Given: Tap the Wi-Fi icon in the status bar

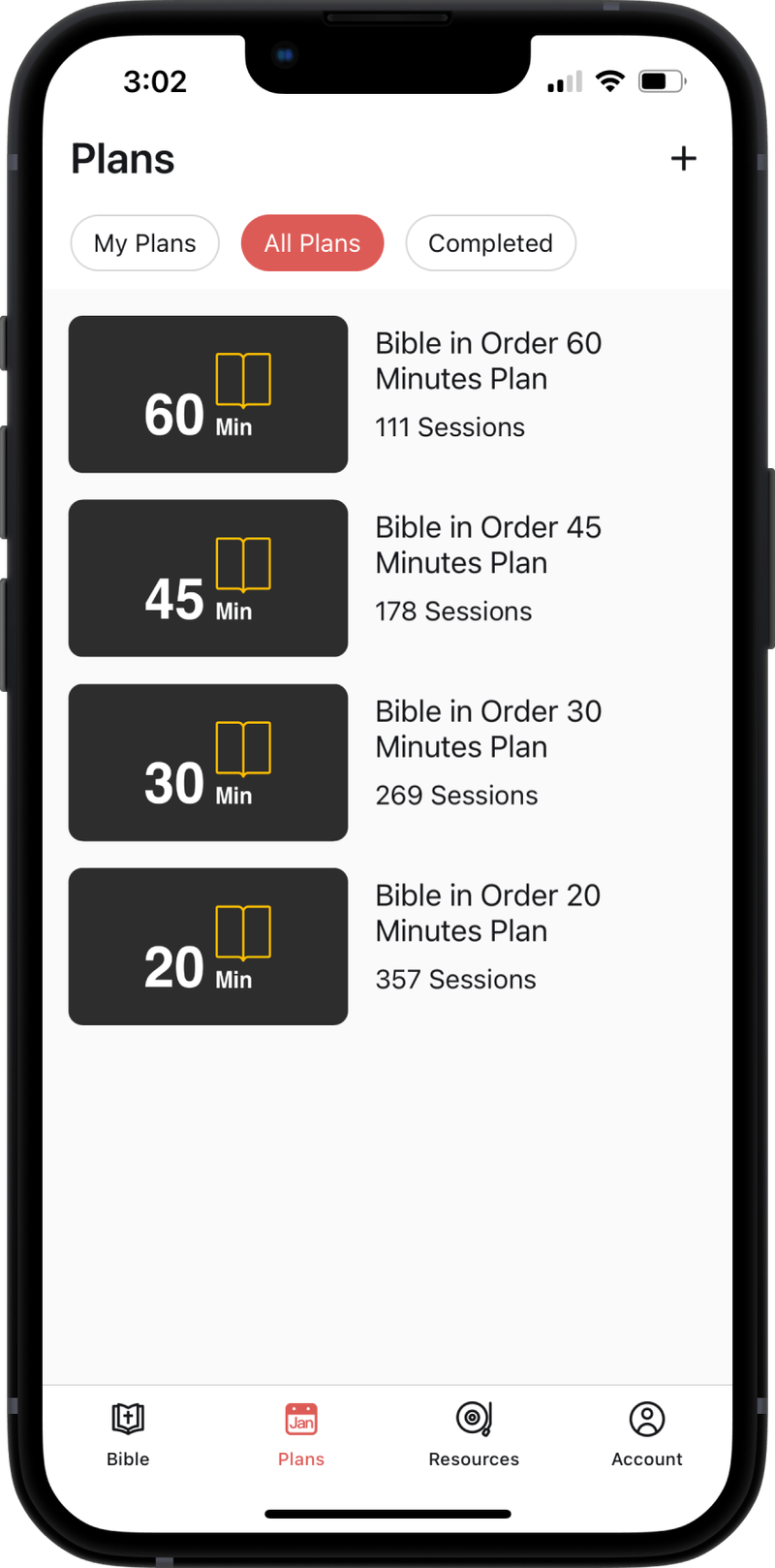Looking at the screenshot, I should [609, 81].
